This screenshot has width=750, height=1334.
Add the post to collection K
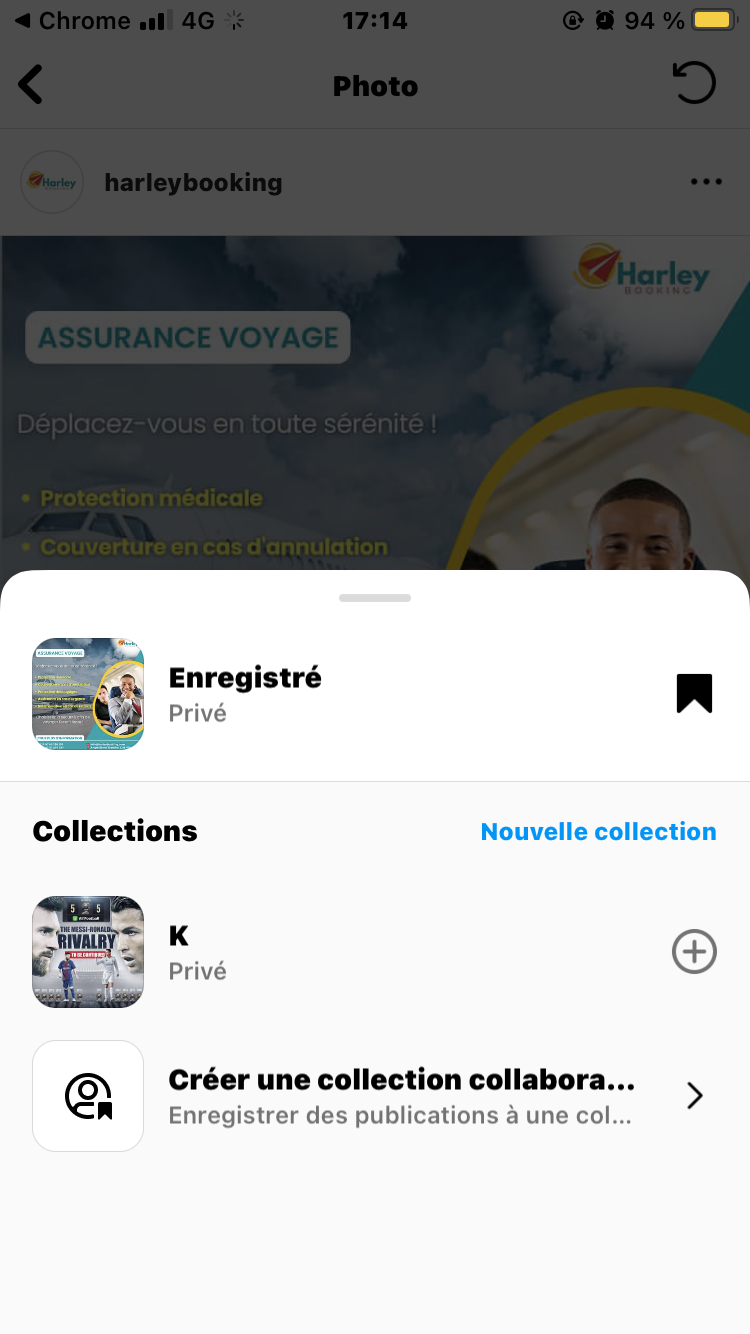click(694, 952)
